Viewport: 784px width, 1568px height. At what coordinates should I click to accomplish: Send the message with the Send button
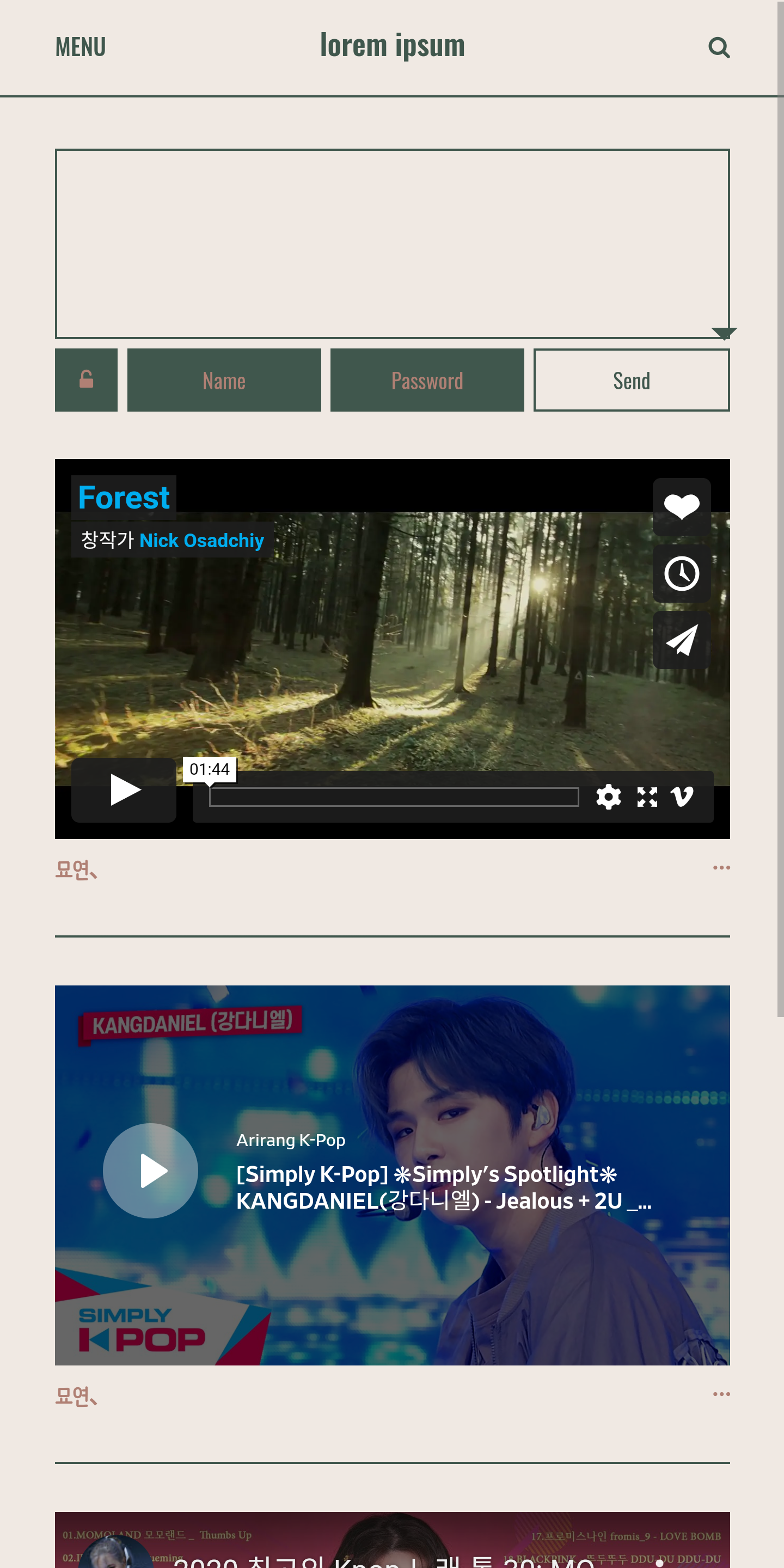pos(632,380)
